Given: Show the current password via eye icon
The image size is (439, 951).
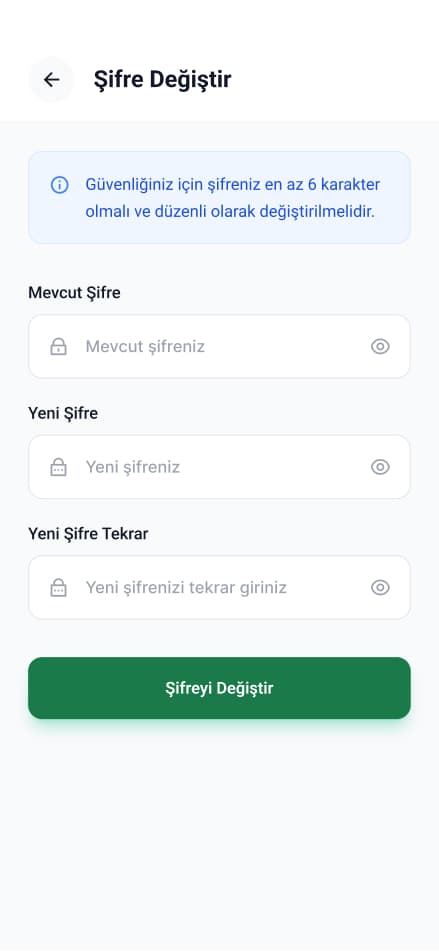Looking at the screenshot, I should point(380,346).
